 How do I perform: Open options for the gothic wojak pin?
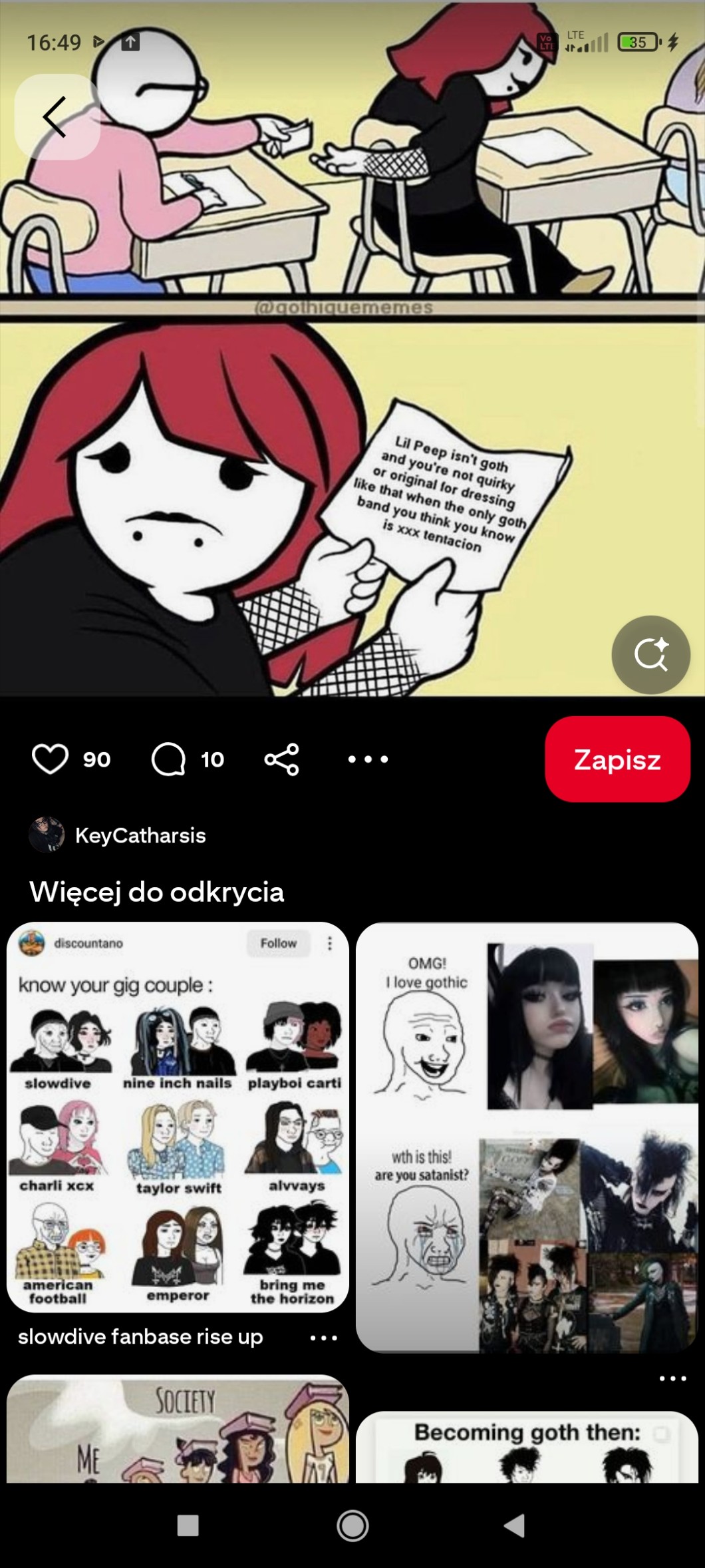tap(672, 1378)
